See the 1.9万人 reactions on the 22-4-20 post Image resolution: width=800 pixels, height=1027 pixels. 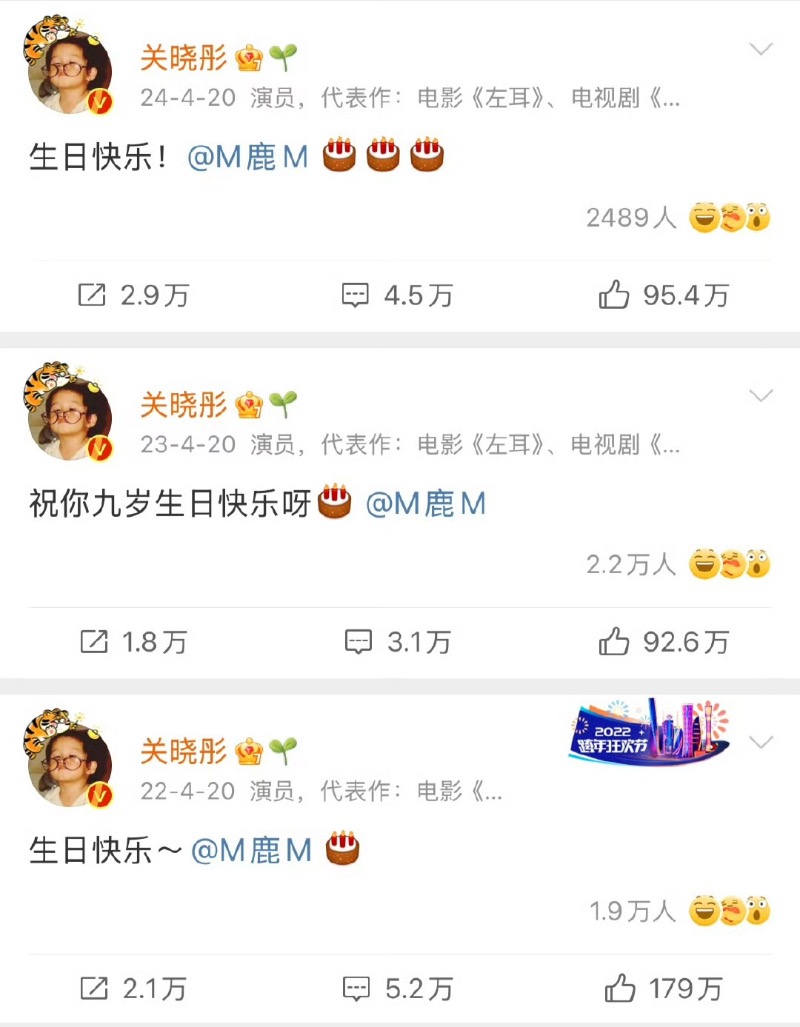(x=679, y=911)
